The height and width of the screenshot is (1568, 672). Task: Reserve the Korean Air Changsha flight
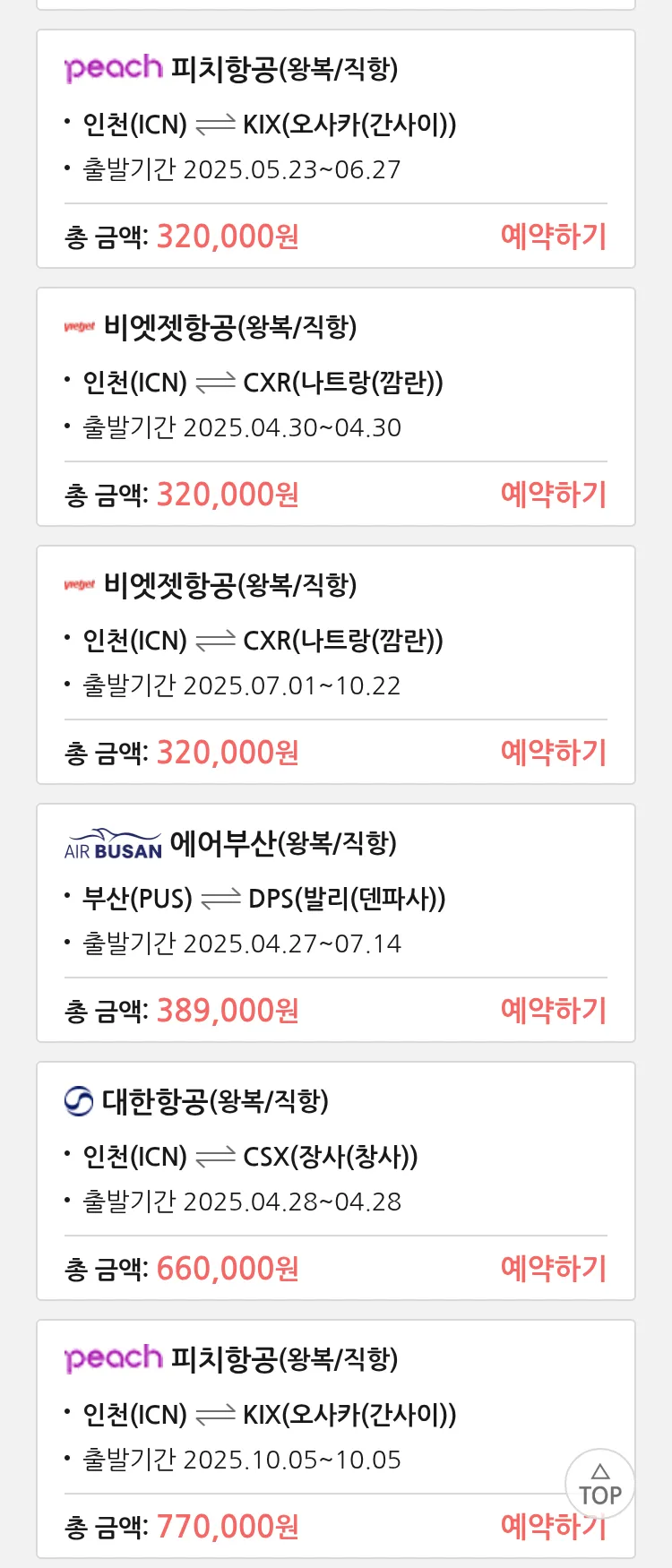[553, 1269]
